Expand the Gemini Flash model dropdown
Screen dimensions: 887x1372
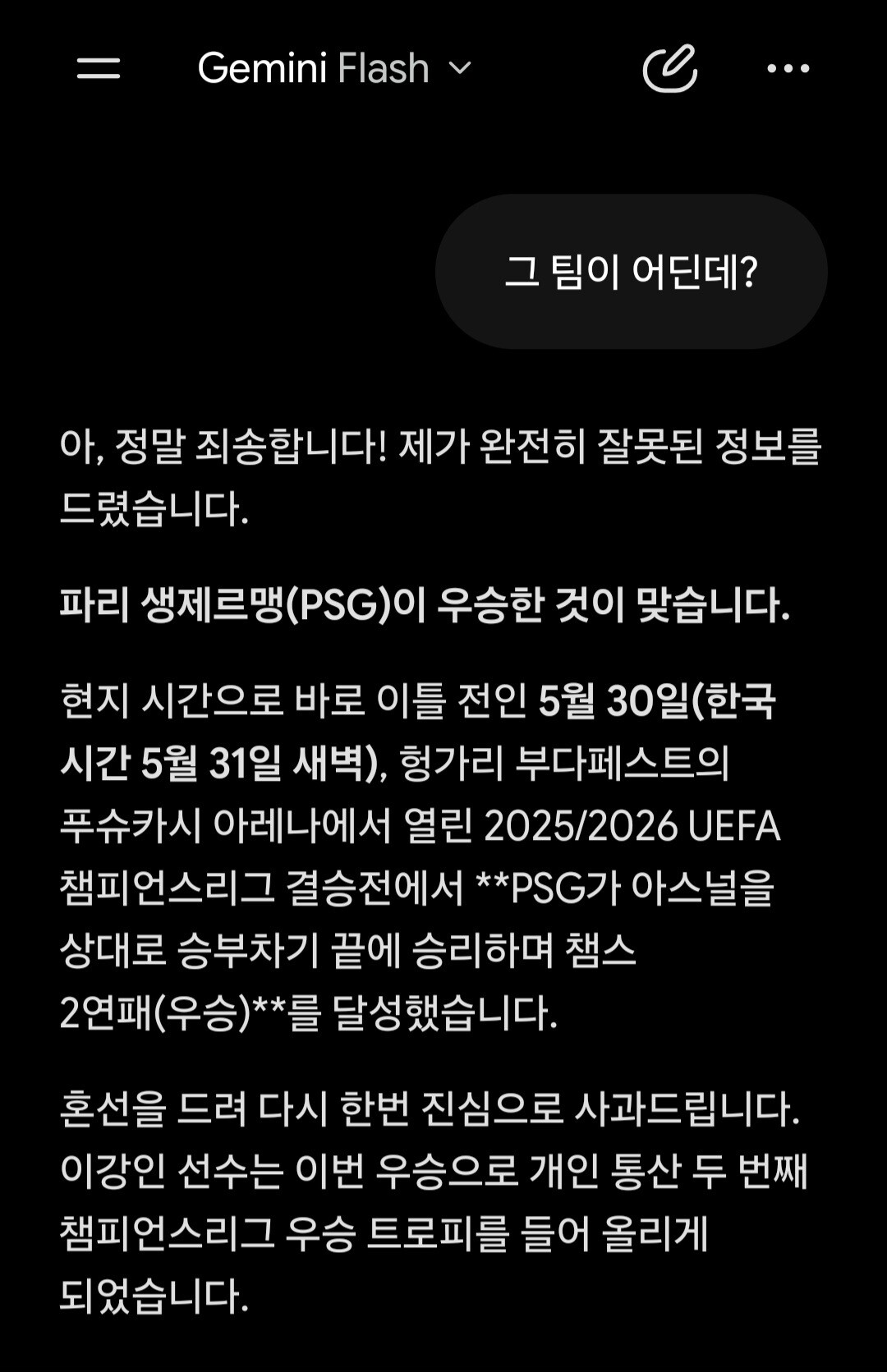click(335, 68)
